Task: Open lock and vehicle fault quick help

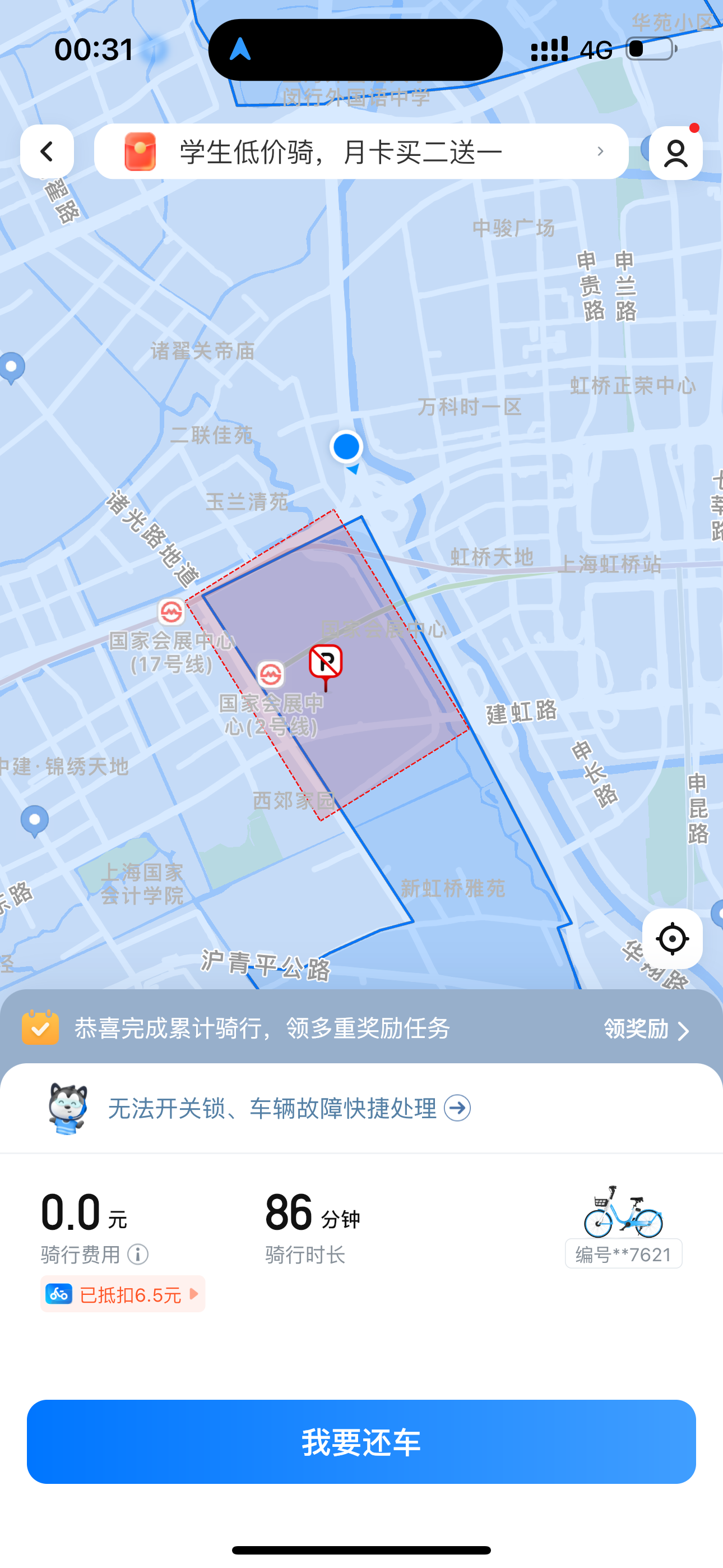Action: tap(289, 1109)
